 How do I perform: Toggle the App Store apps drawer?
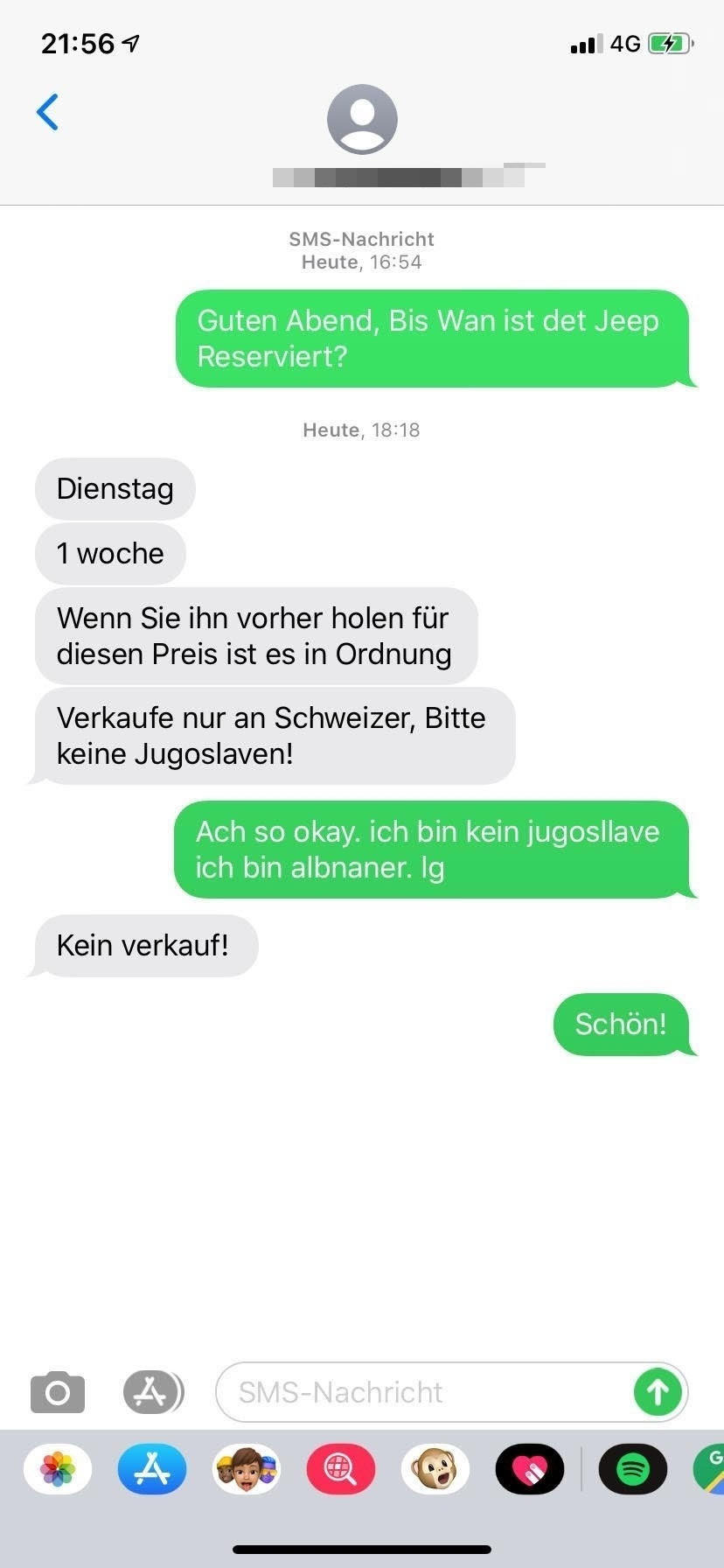coord(153,1391)
